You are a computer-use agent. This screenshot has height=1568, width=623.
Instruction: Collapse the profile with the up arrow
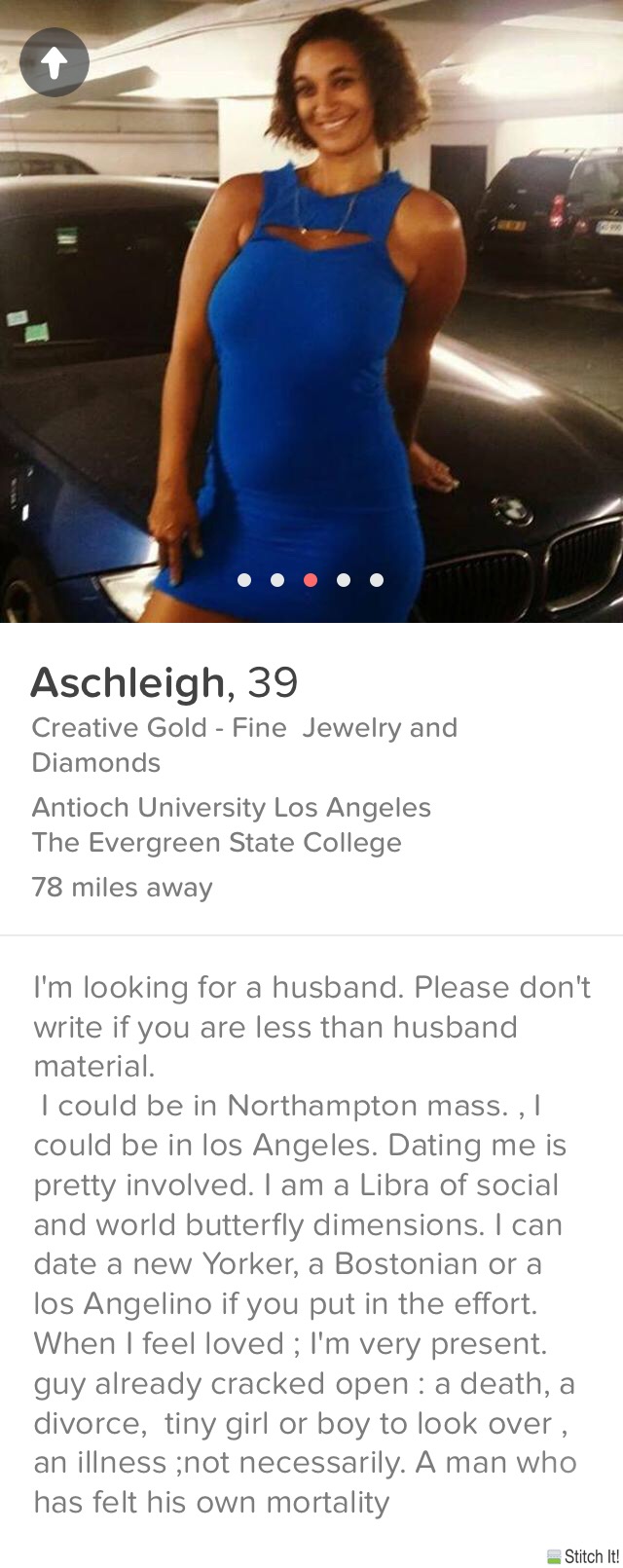pos(55,62)
